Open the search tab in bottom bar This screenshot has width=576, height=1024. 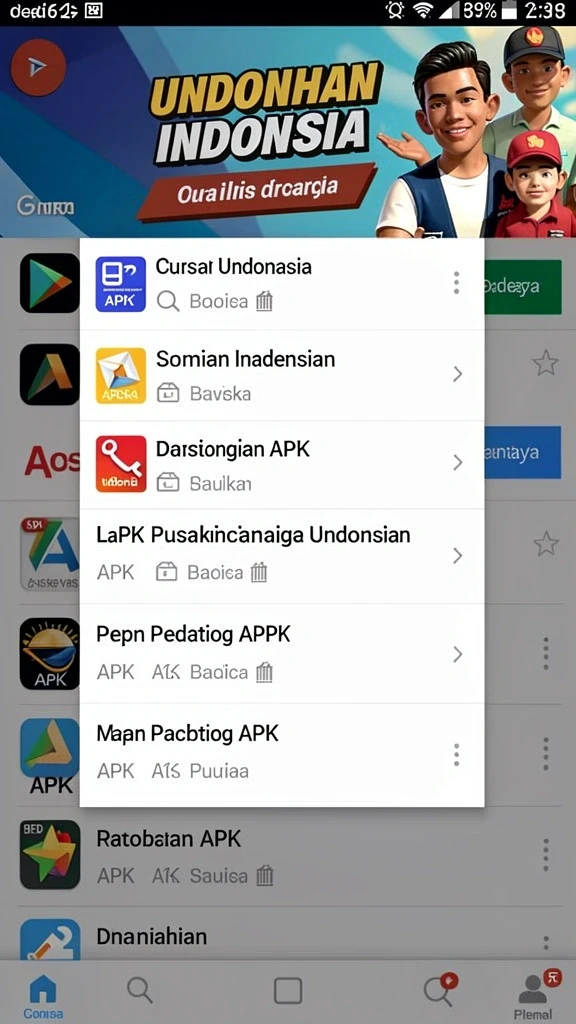[x=140, y=990]
